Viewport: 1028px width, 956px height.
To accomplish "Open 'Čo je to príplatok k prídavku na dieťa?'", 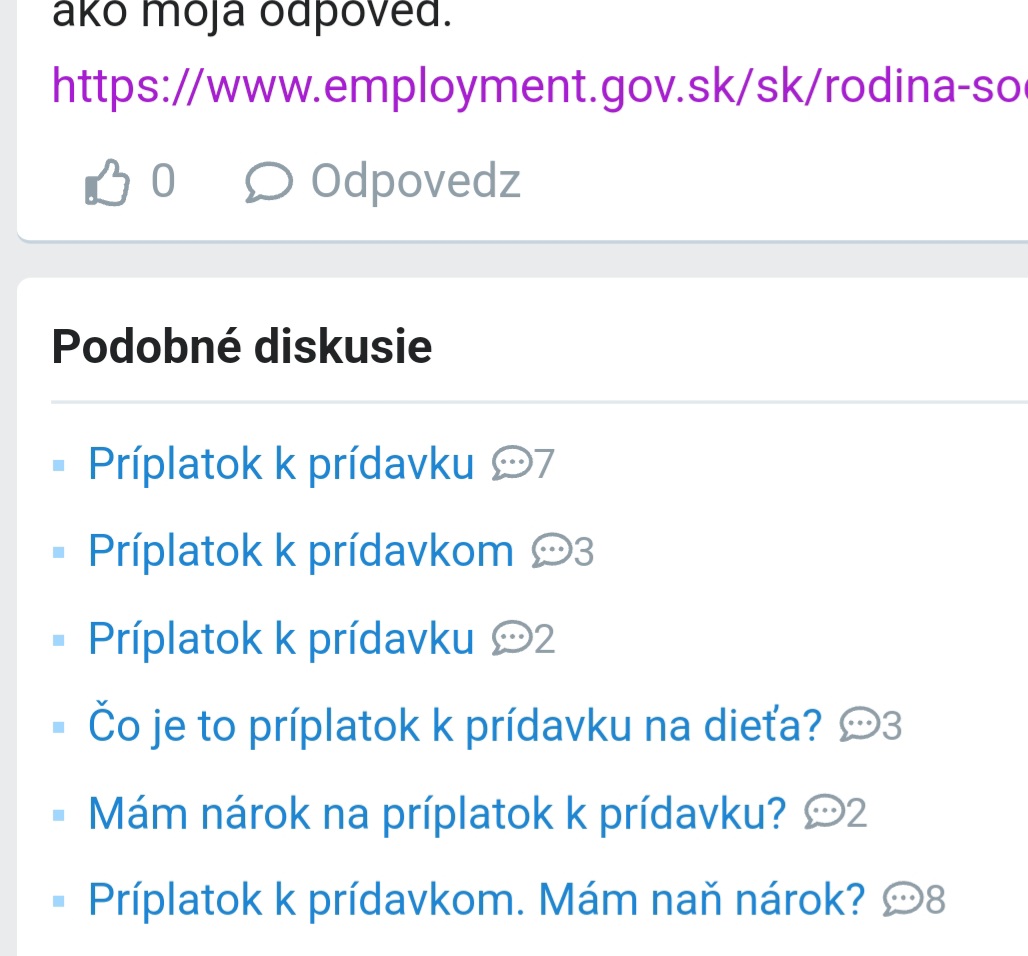I will [x=455, y=726].
